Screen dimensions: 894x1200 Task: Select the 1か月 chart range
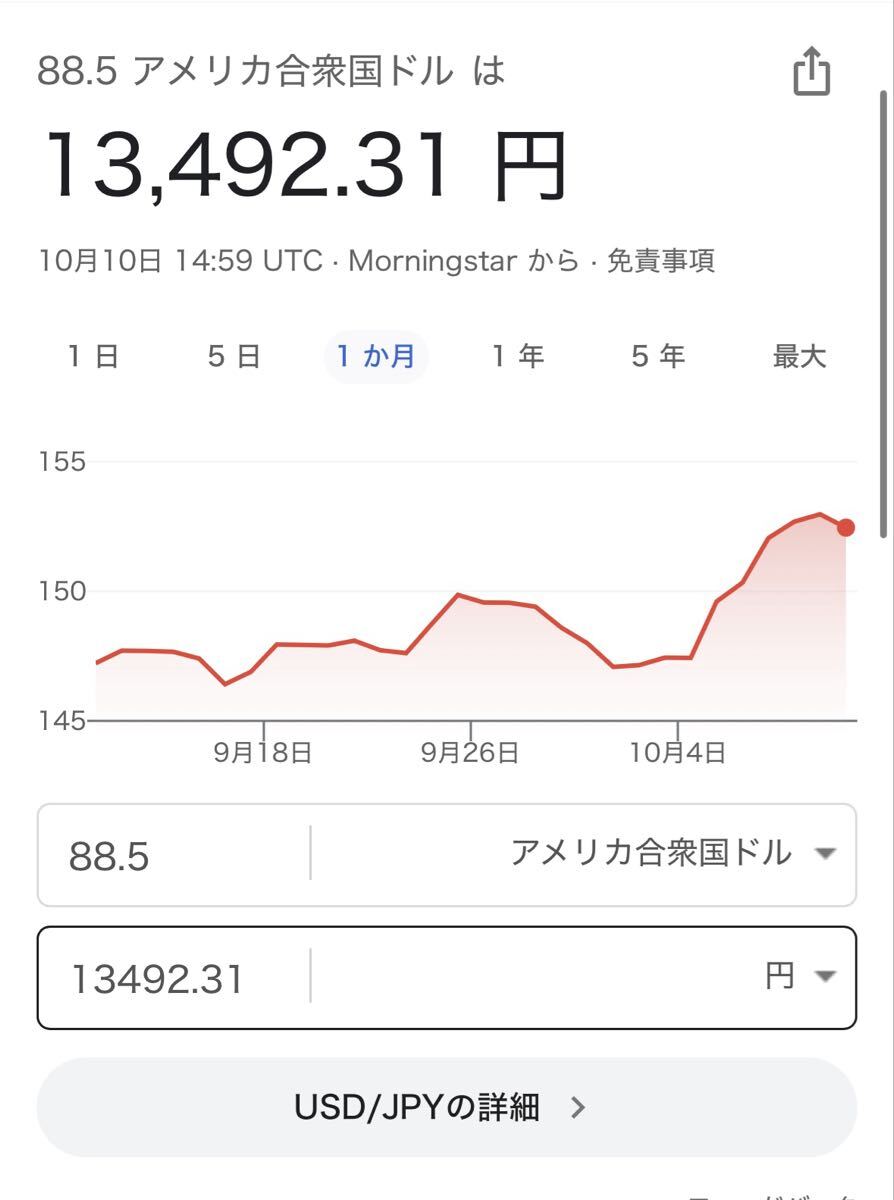[376, 357]
